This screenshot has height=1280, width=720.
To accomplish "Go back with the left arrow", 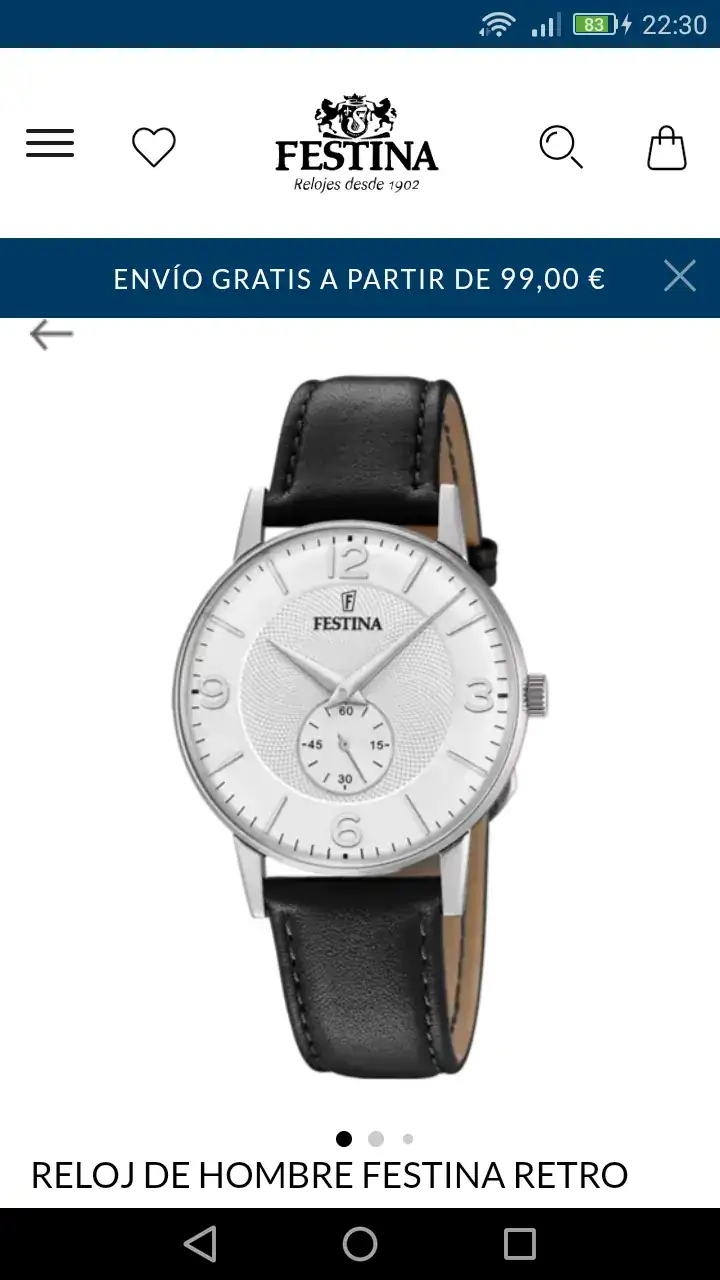I will [51, 334].
